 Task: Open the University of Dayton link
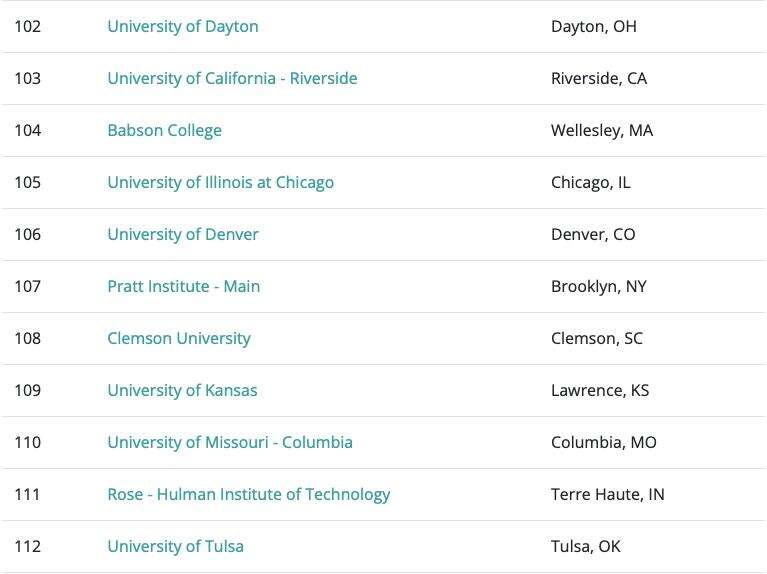pos(183,26)
